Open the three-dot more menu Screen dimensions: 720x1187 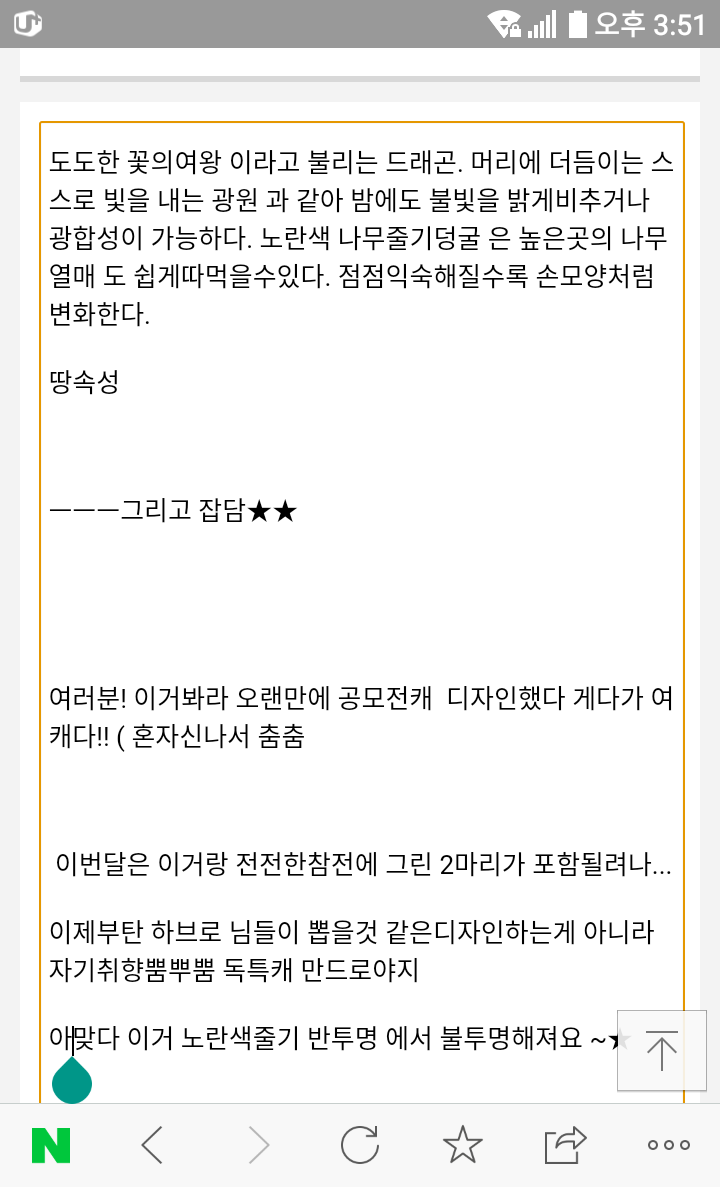[x=669, y=1145]
